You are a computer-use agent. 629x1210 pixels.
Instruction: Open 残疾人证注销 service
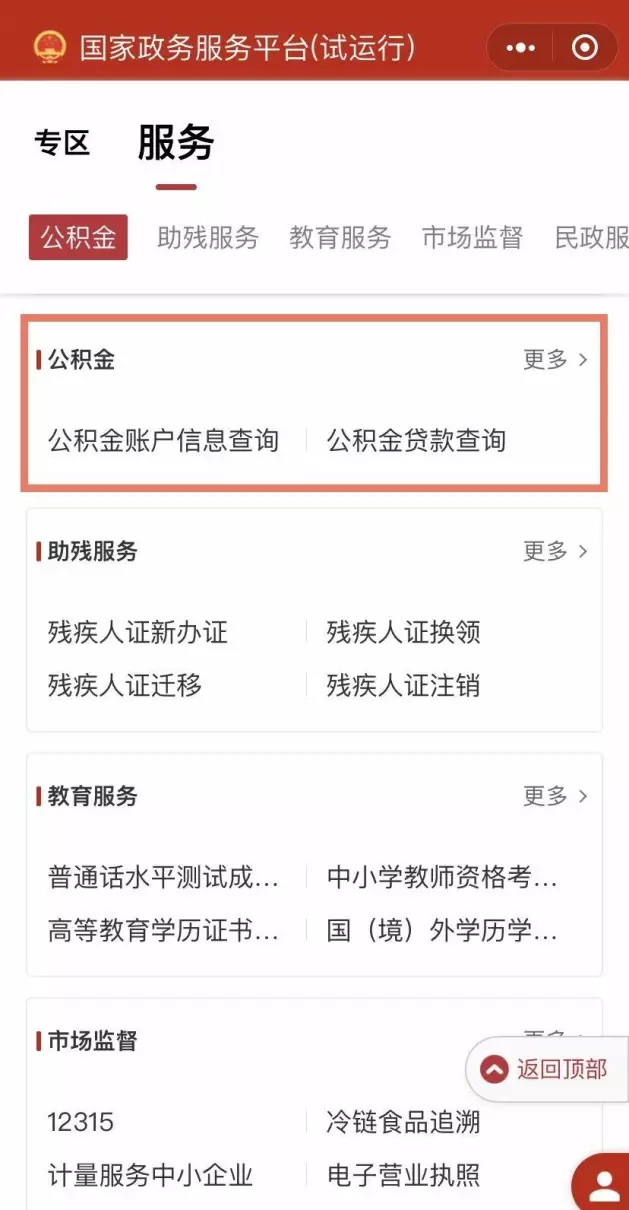pyautogui.click(x=404, y=685)
